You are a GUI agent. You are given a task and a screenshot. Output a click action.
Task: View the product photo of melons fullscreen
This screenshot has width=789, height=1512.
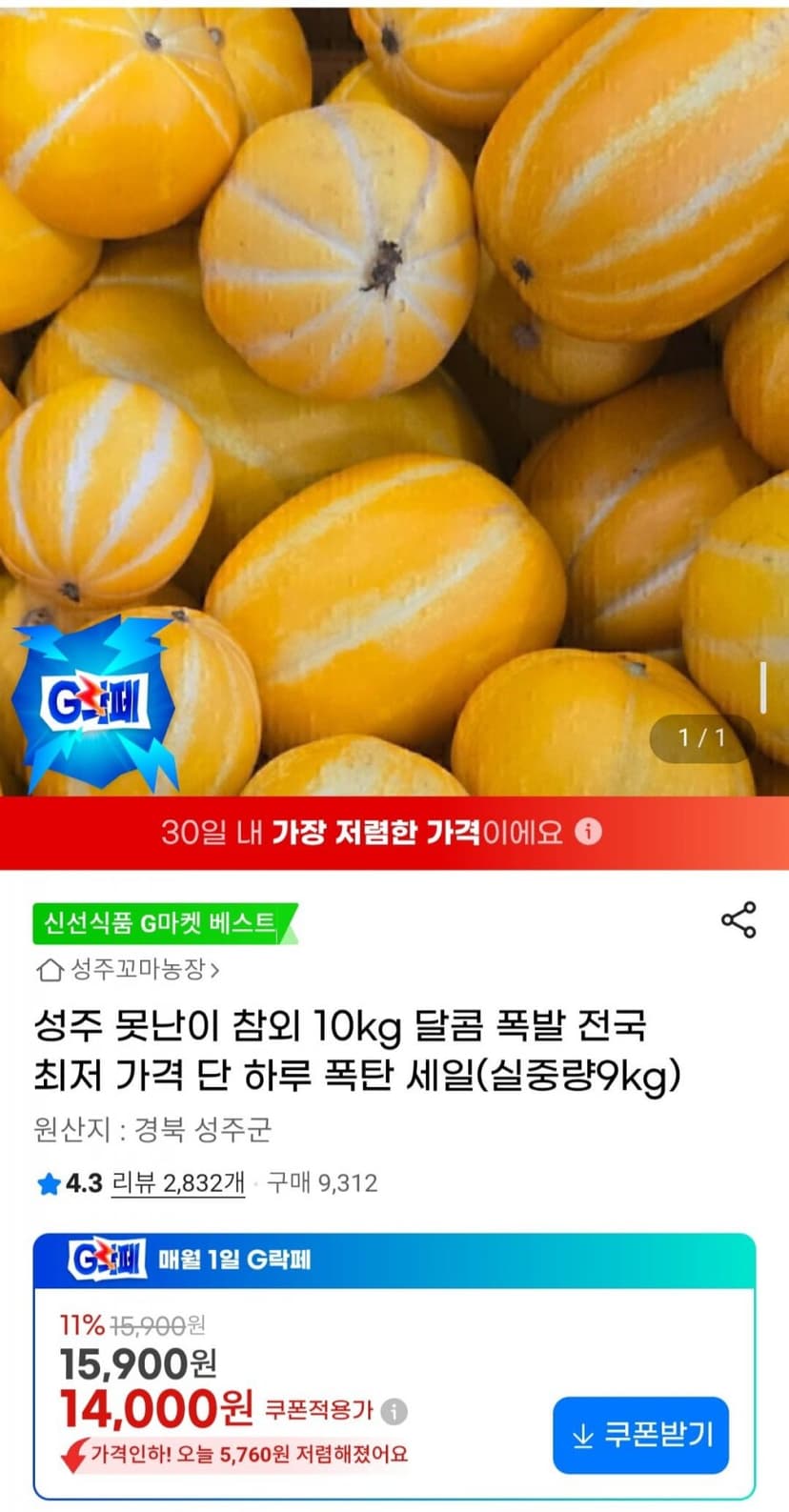pyautogui.click(x=394, y=398)
